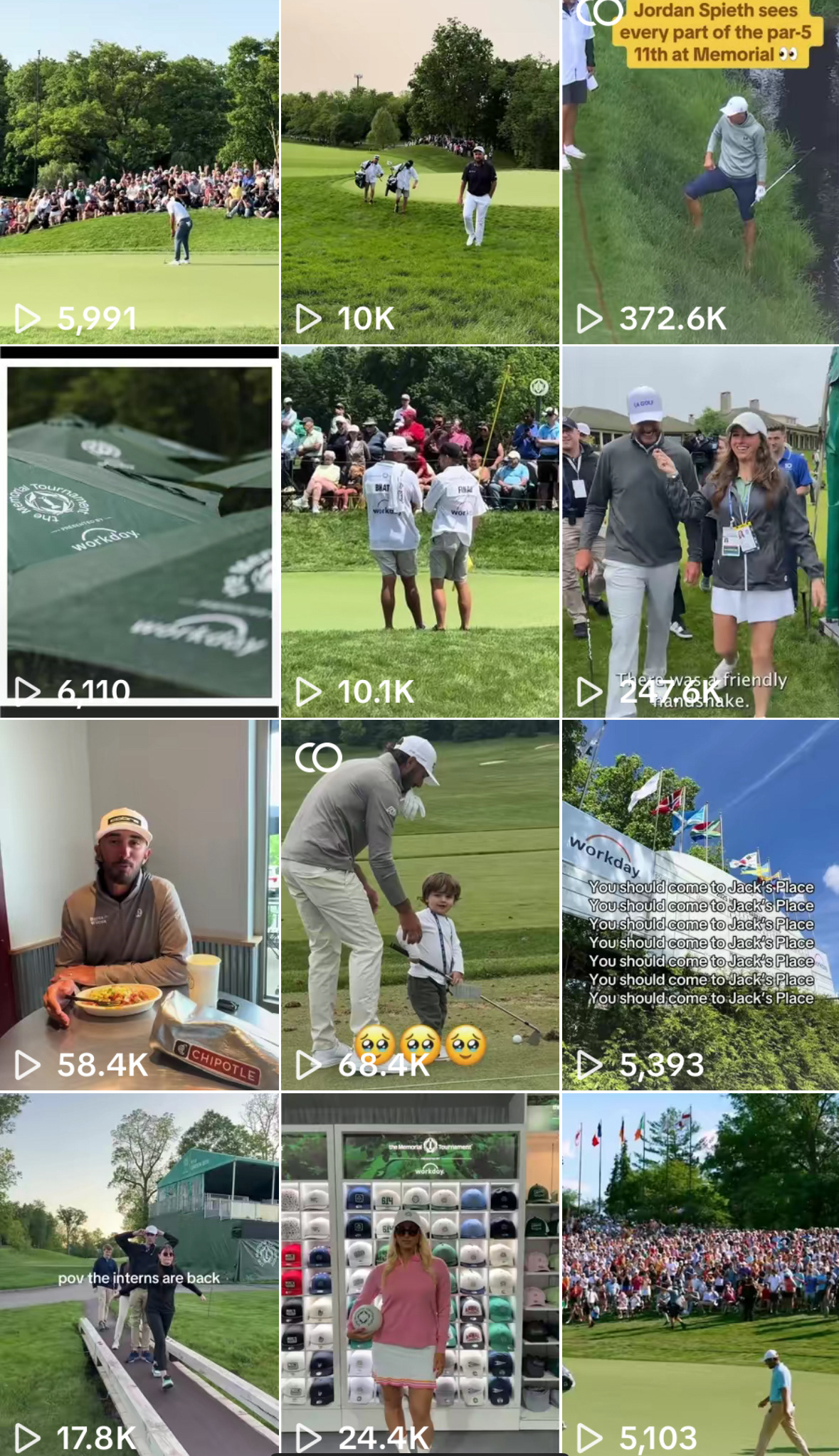Open the friendly handshake video
The image size is (839, 1456).
click(700, 531)
